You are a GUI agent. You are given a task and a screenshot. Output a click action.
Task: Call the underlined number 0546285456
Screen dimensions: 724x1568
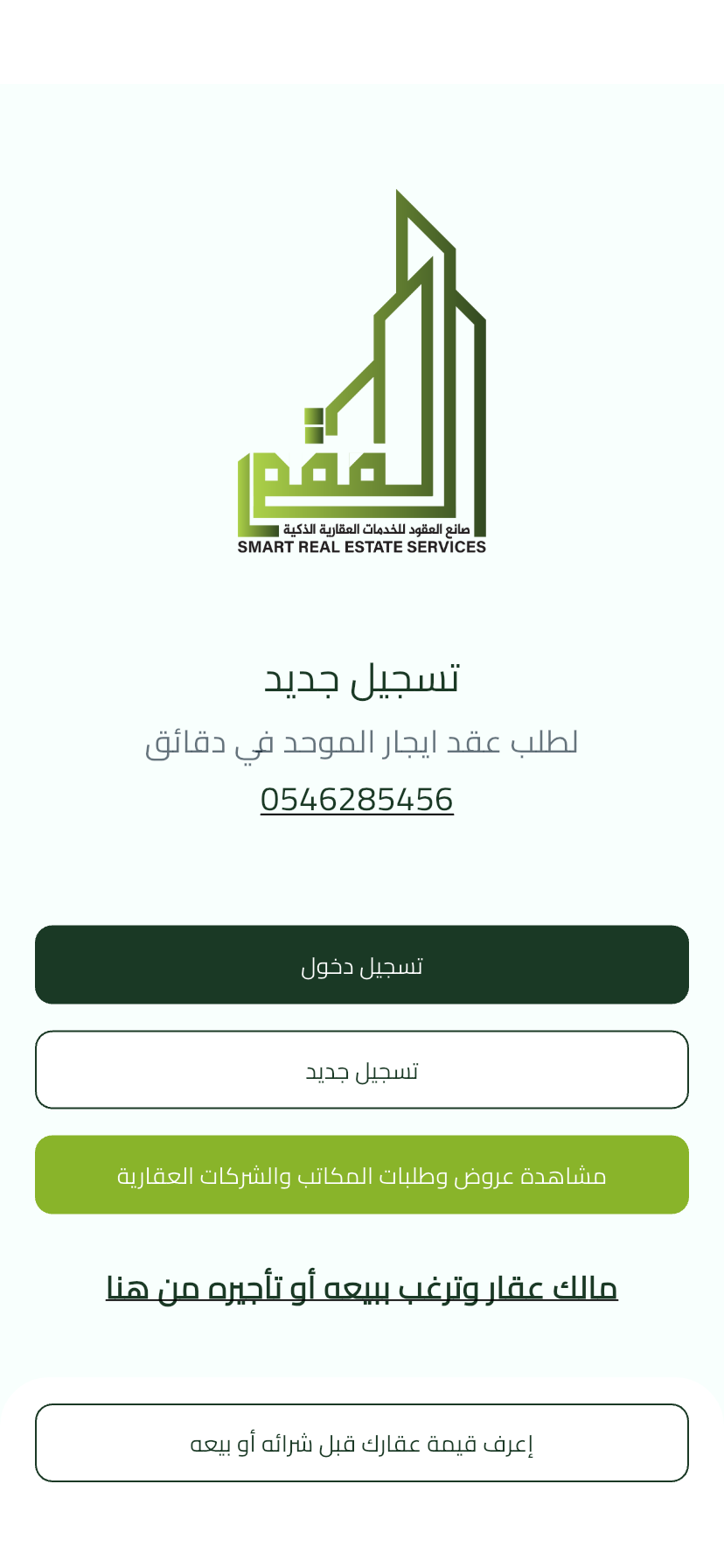(357, 799)
